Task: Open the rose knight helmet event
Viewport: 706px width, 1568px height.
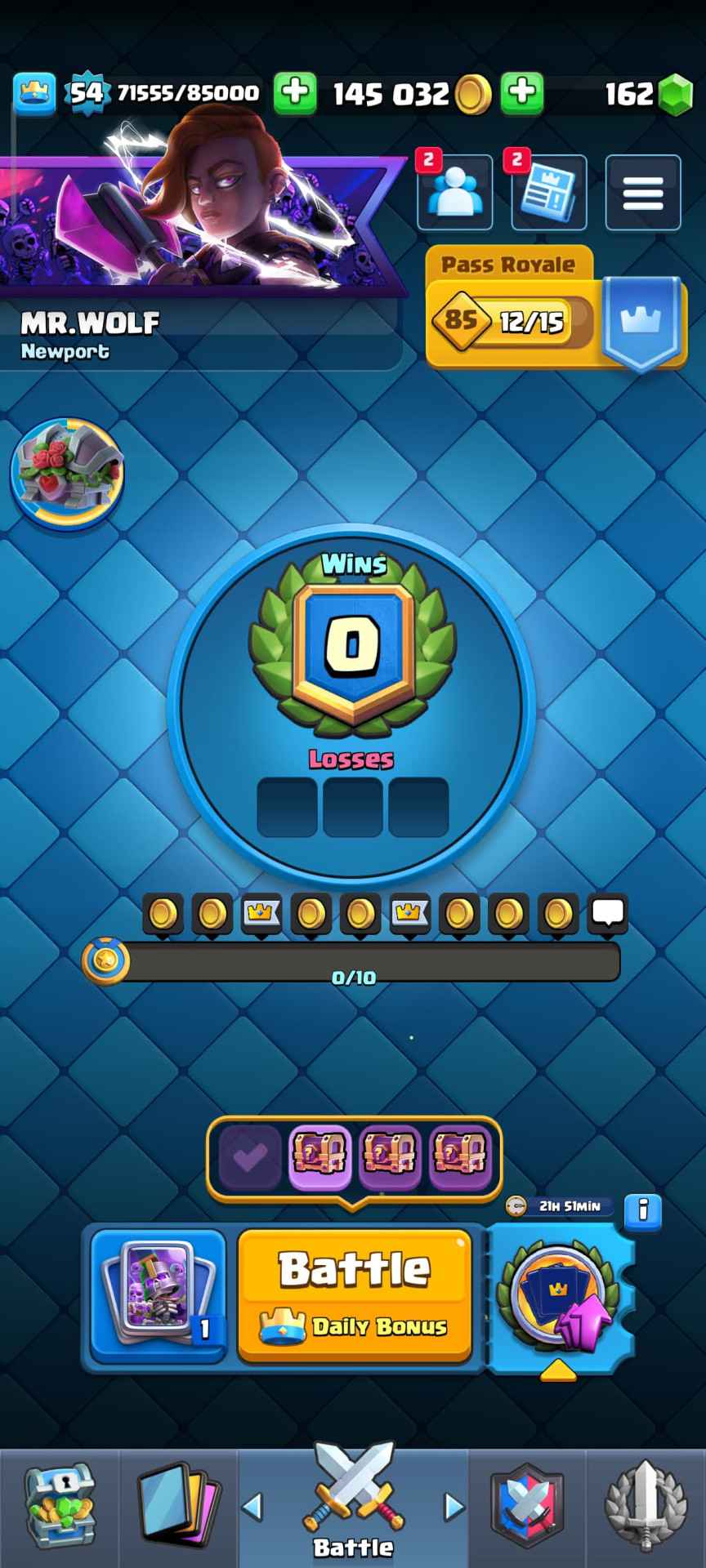Action: 68,474
